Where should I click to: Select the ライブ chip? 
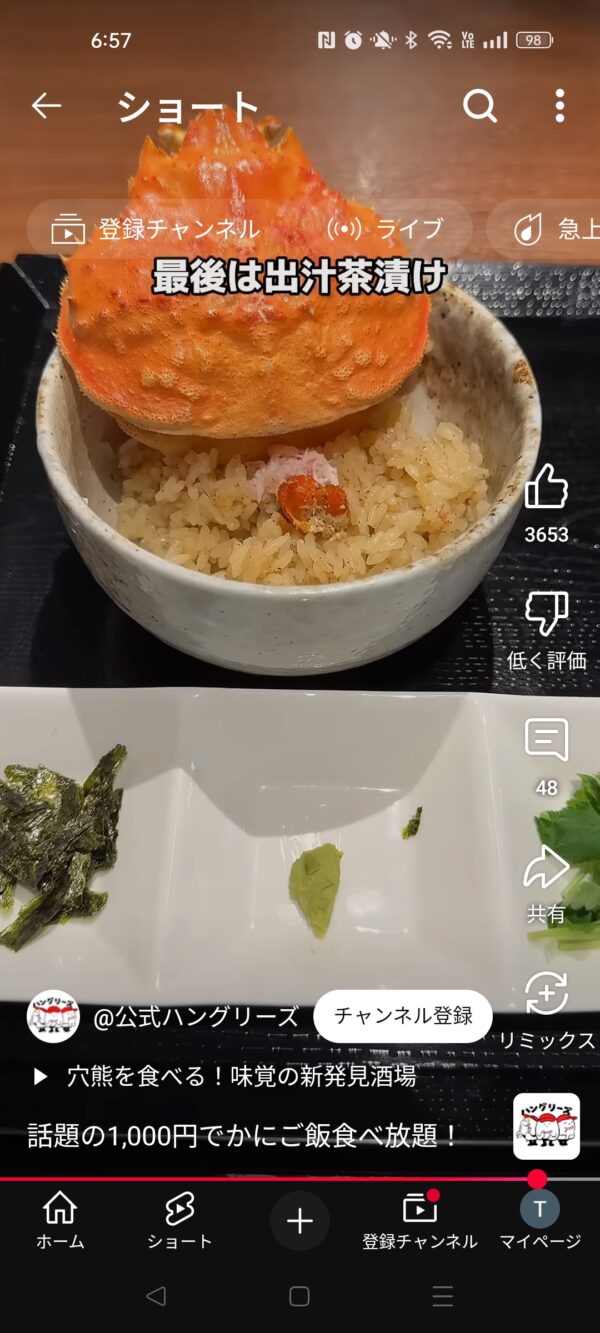pyautogui.click(x=386, y=229)
